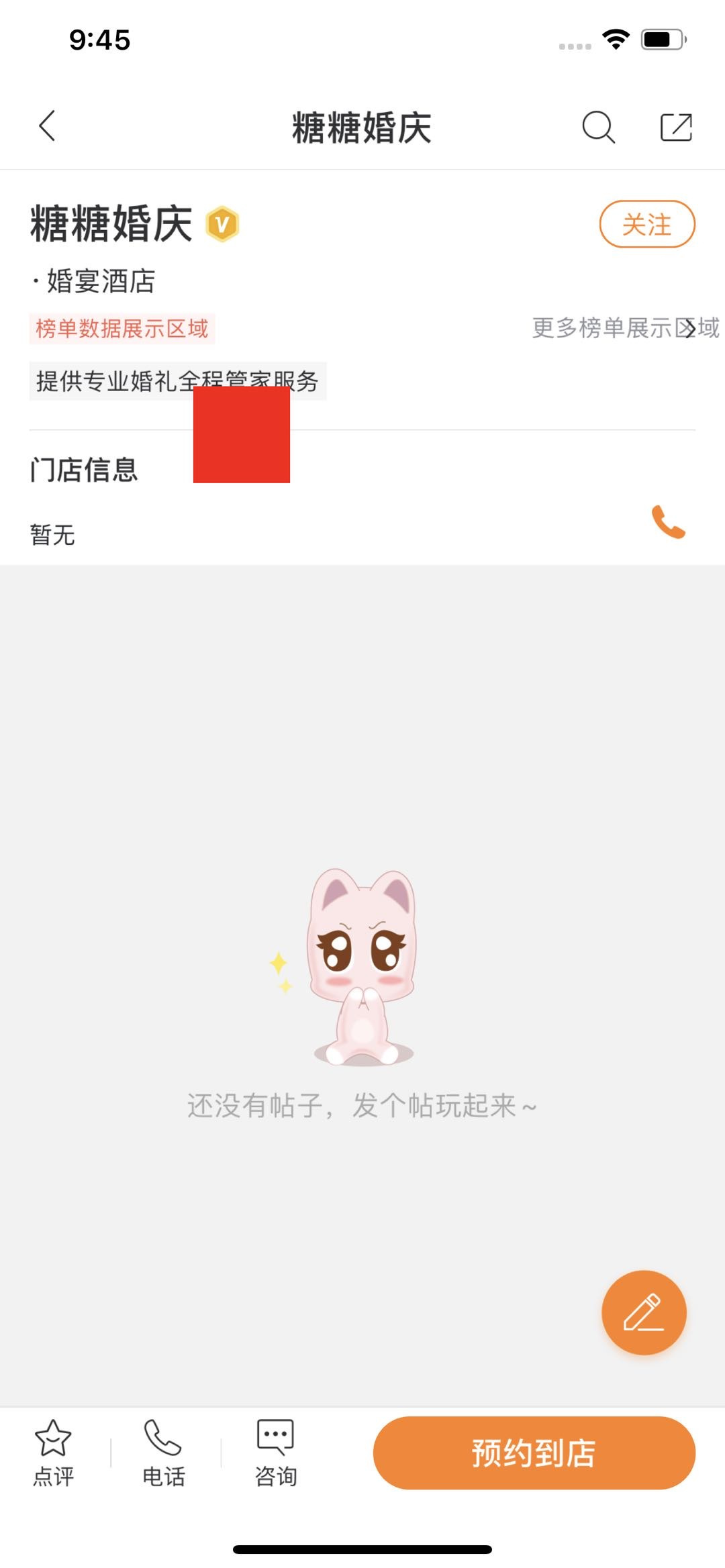
Task: Open 更多榜单展示区域 link
Action: [624, 328]
